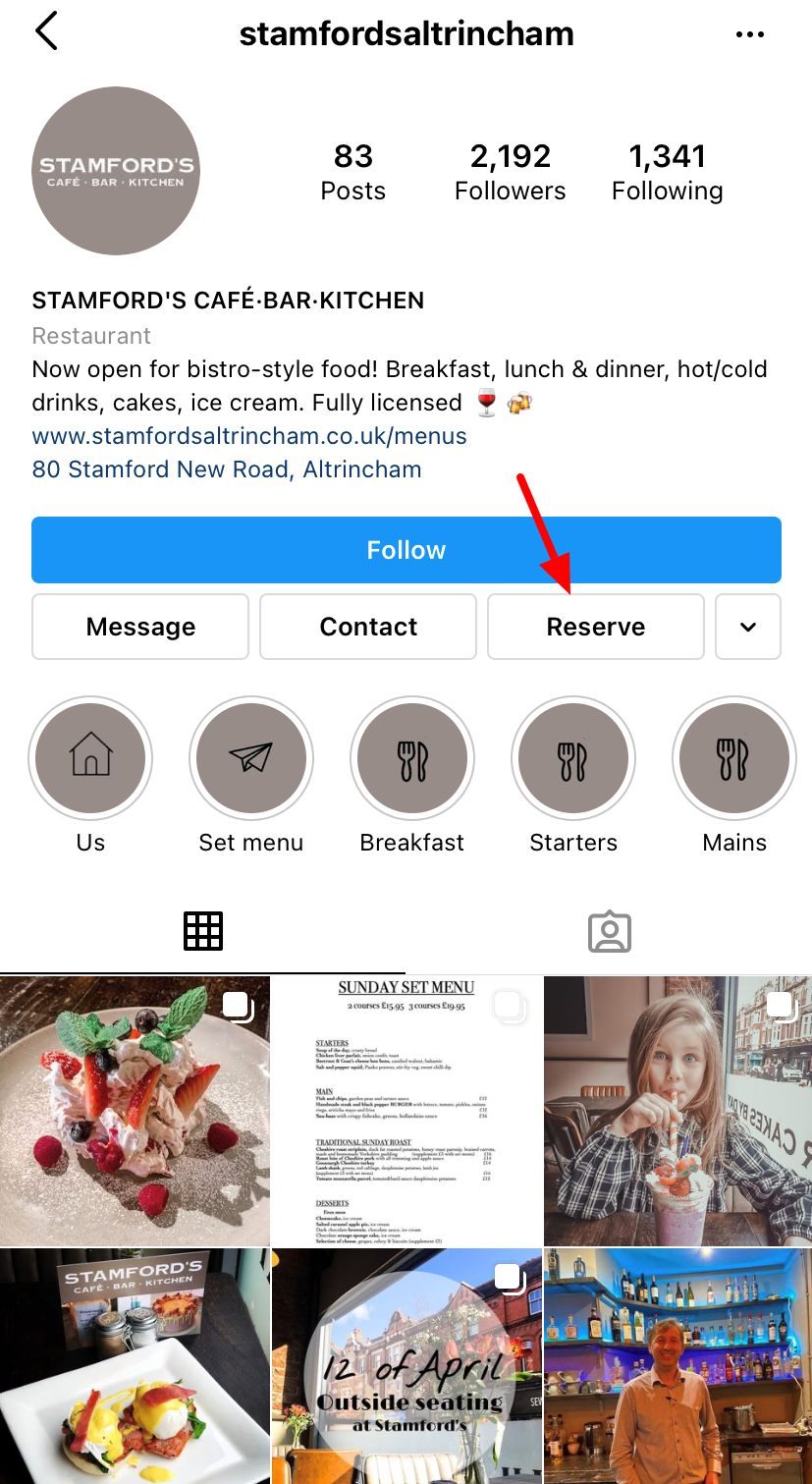This screenshot has height=1484, width=812.
Task: Message Stamford's Café Bar Kitchen
Action: tap(140, 627)
